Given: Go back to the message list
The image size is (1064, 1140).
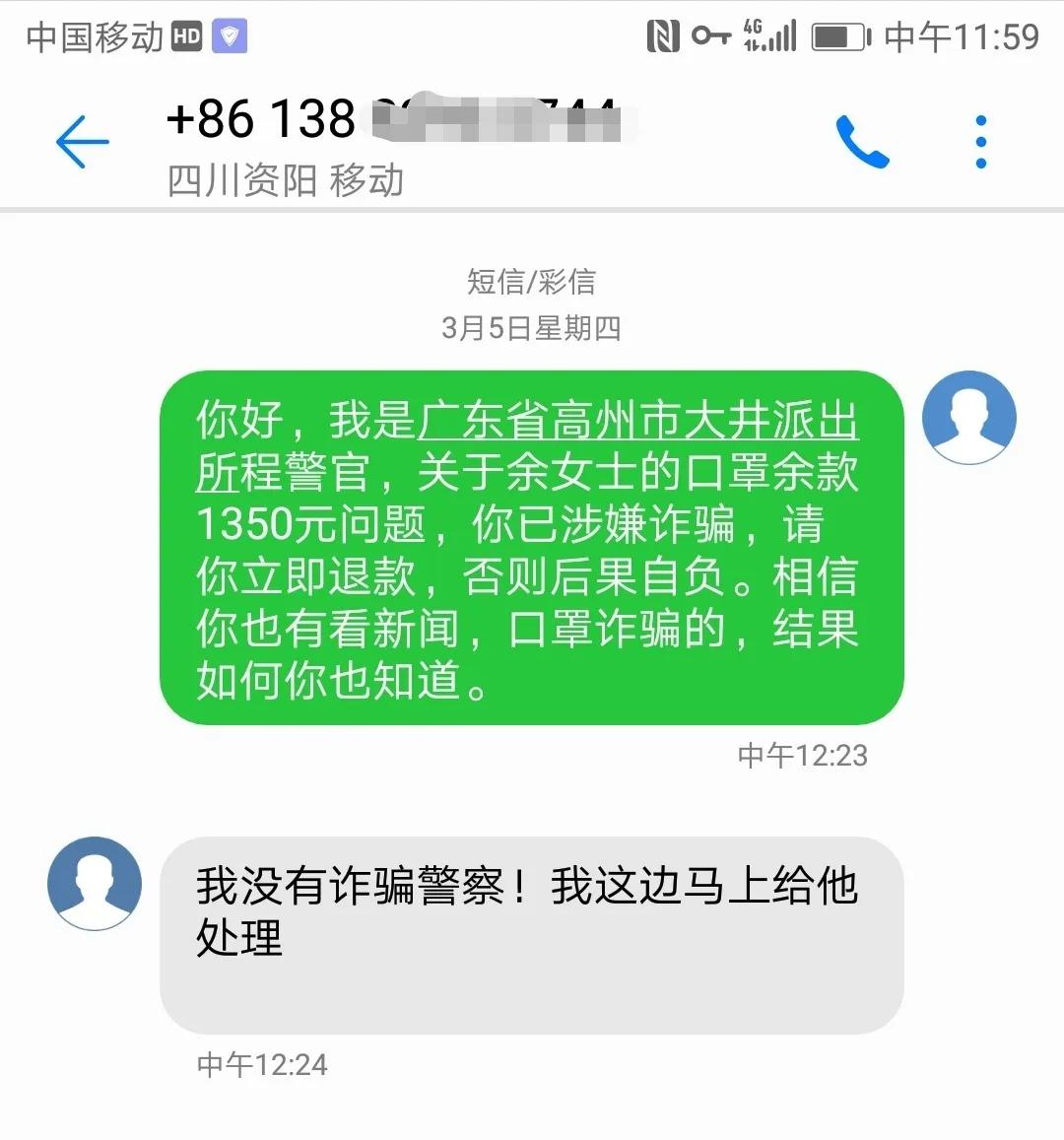Looking at the screenshot, I should click(83, 142).
